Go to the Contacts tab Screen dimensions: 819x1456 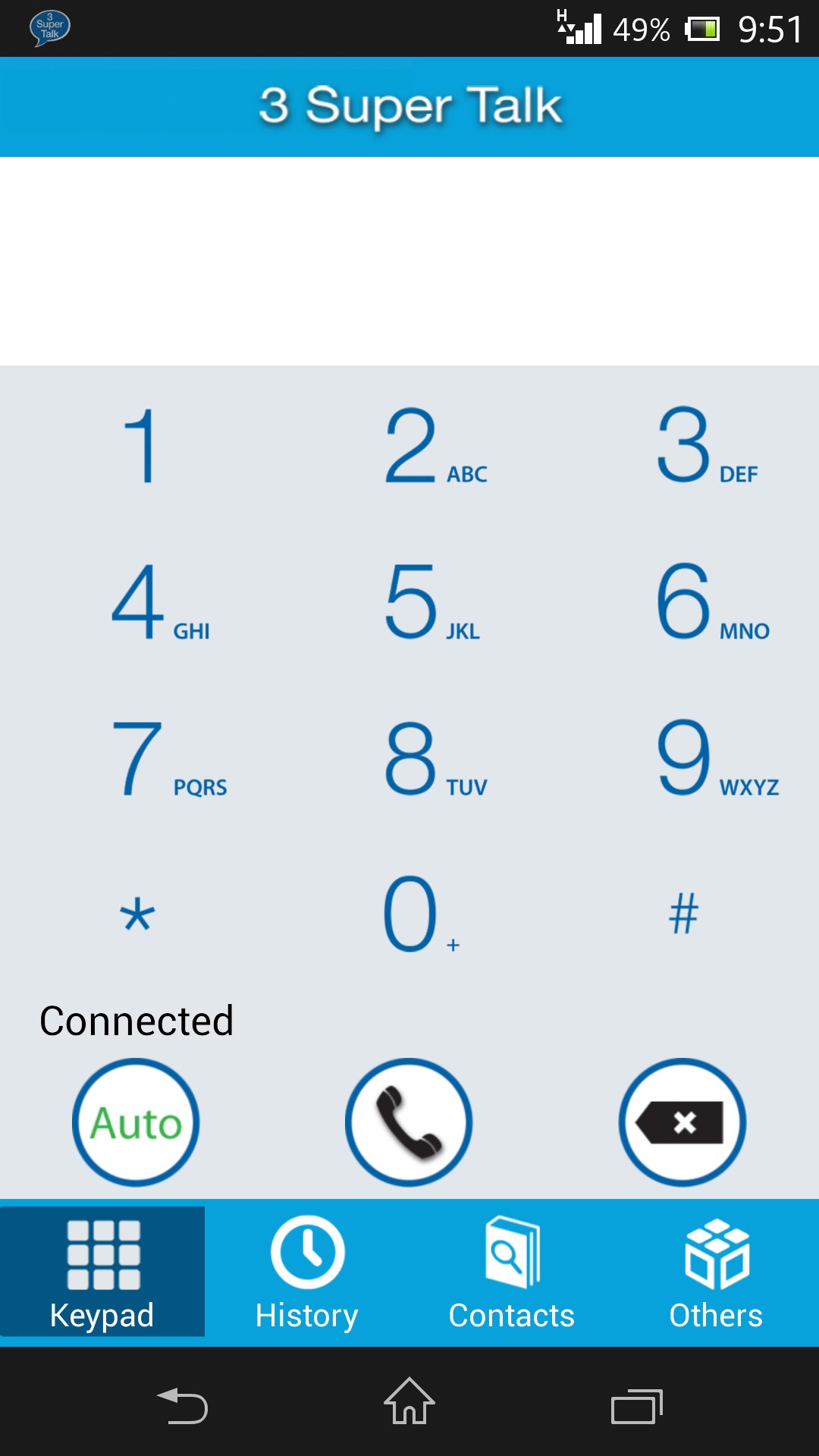coord(512,1272)
